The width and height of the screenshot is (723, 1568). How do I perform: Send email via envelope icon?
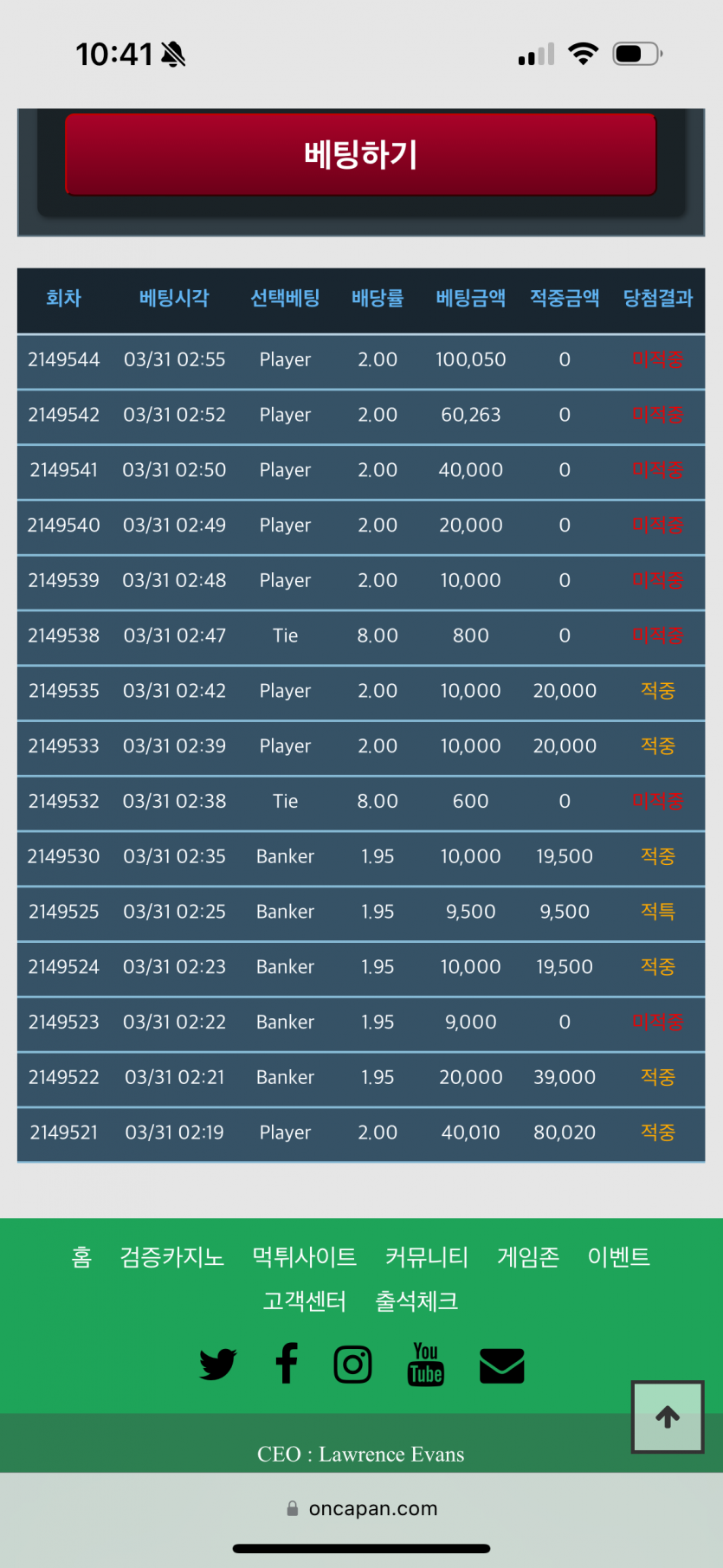pyautogui.click(x=502, y=1365)
